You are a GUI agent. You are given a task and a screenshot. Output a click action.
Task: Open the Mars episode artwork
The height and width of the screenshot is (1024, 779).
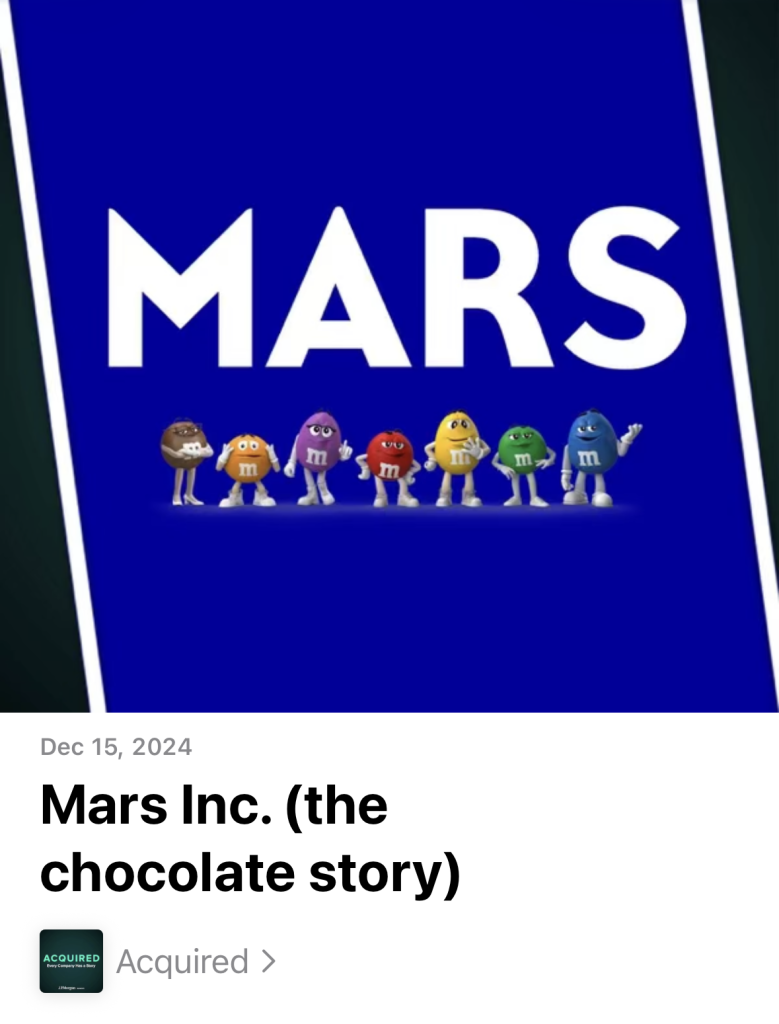click(x=389, y=355)
